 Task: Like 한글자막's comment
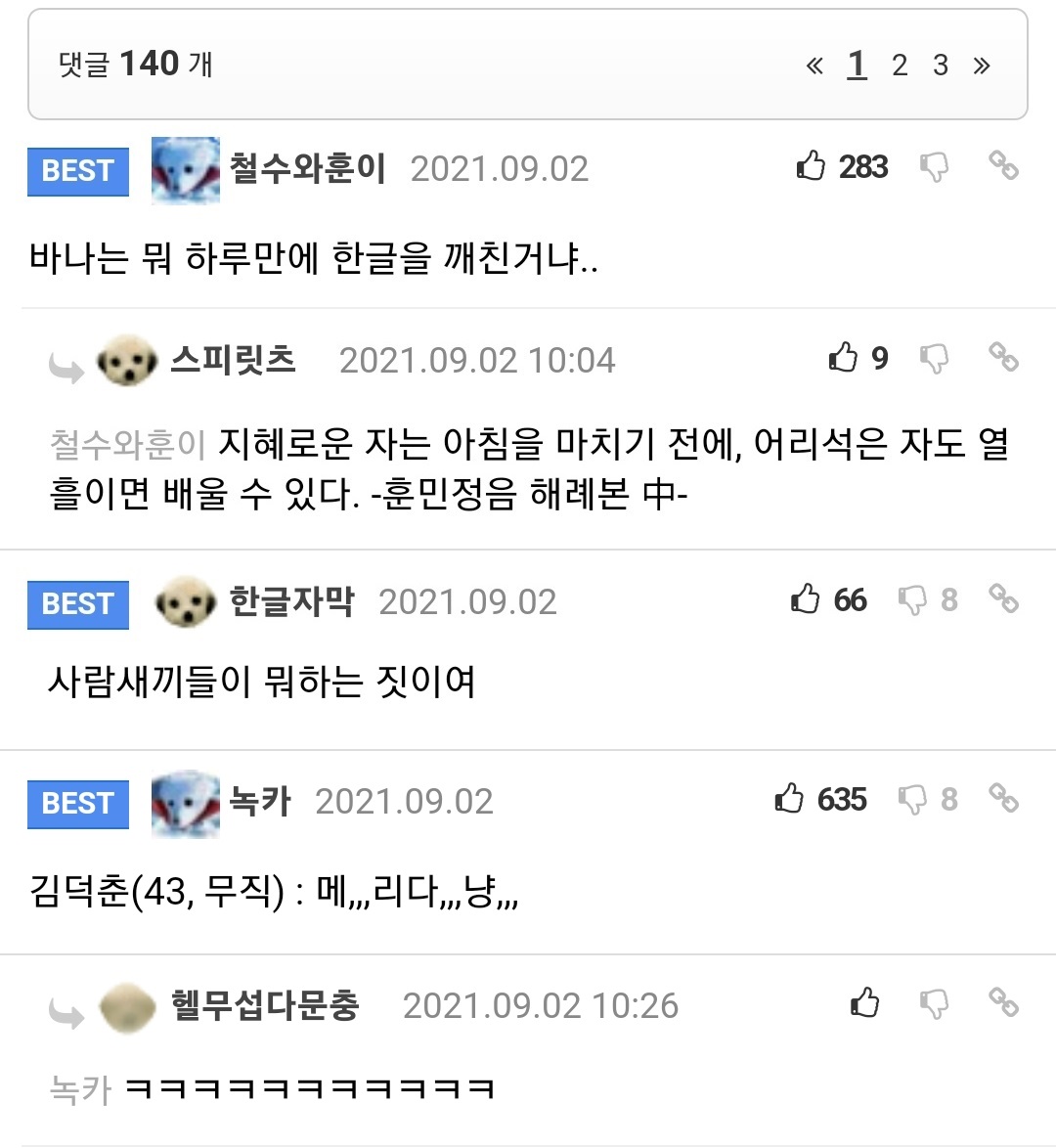pyautogui.click(x=805, y=598)
